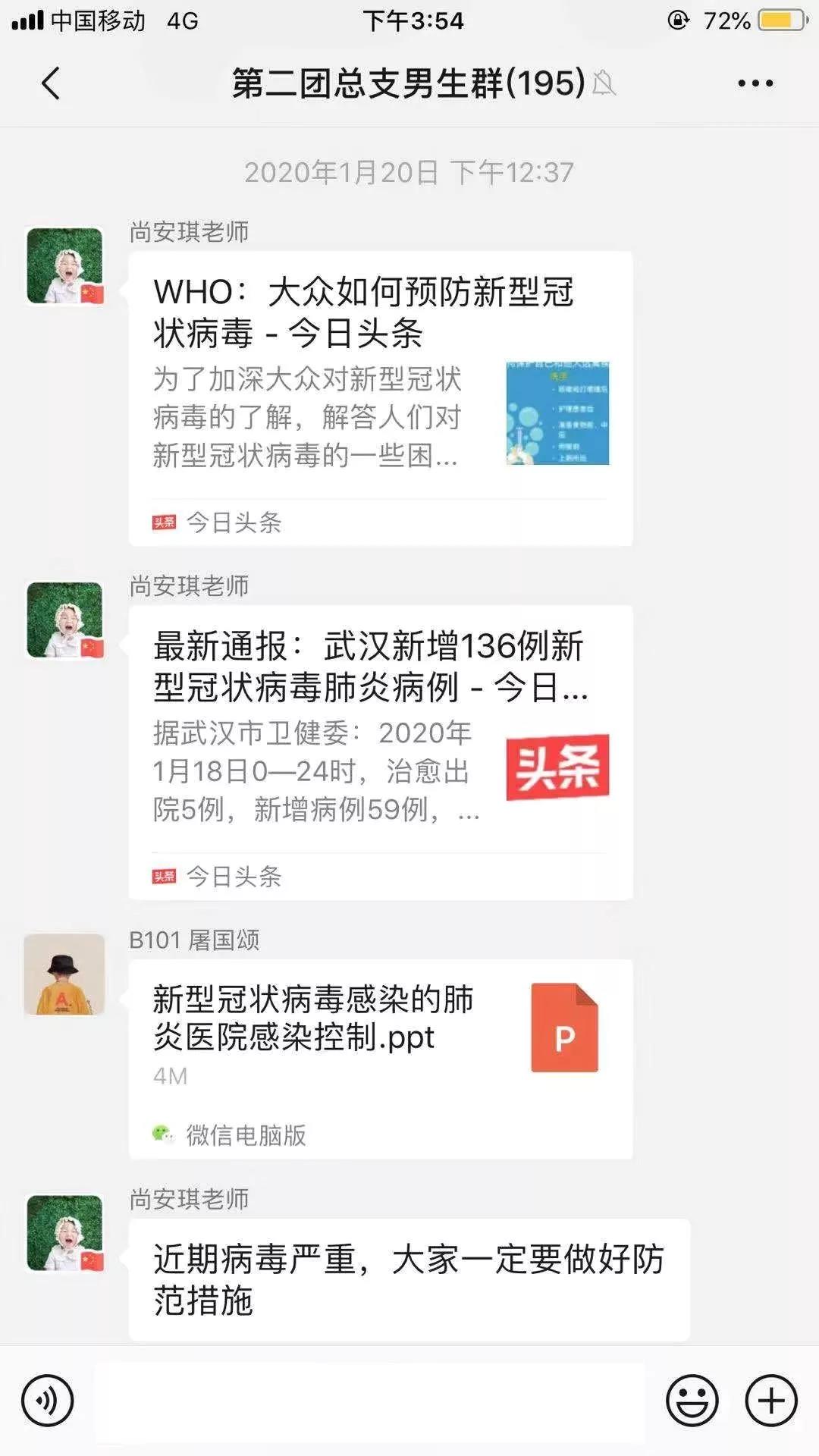Open the plus attachment menu
Screen dimensions: 819x1456
tap(771, 1401)
